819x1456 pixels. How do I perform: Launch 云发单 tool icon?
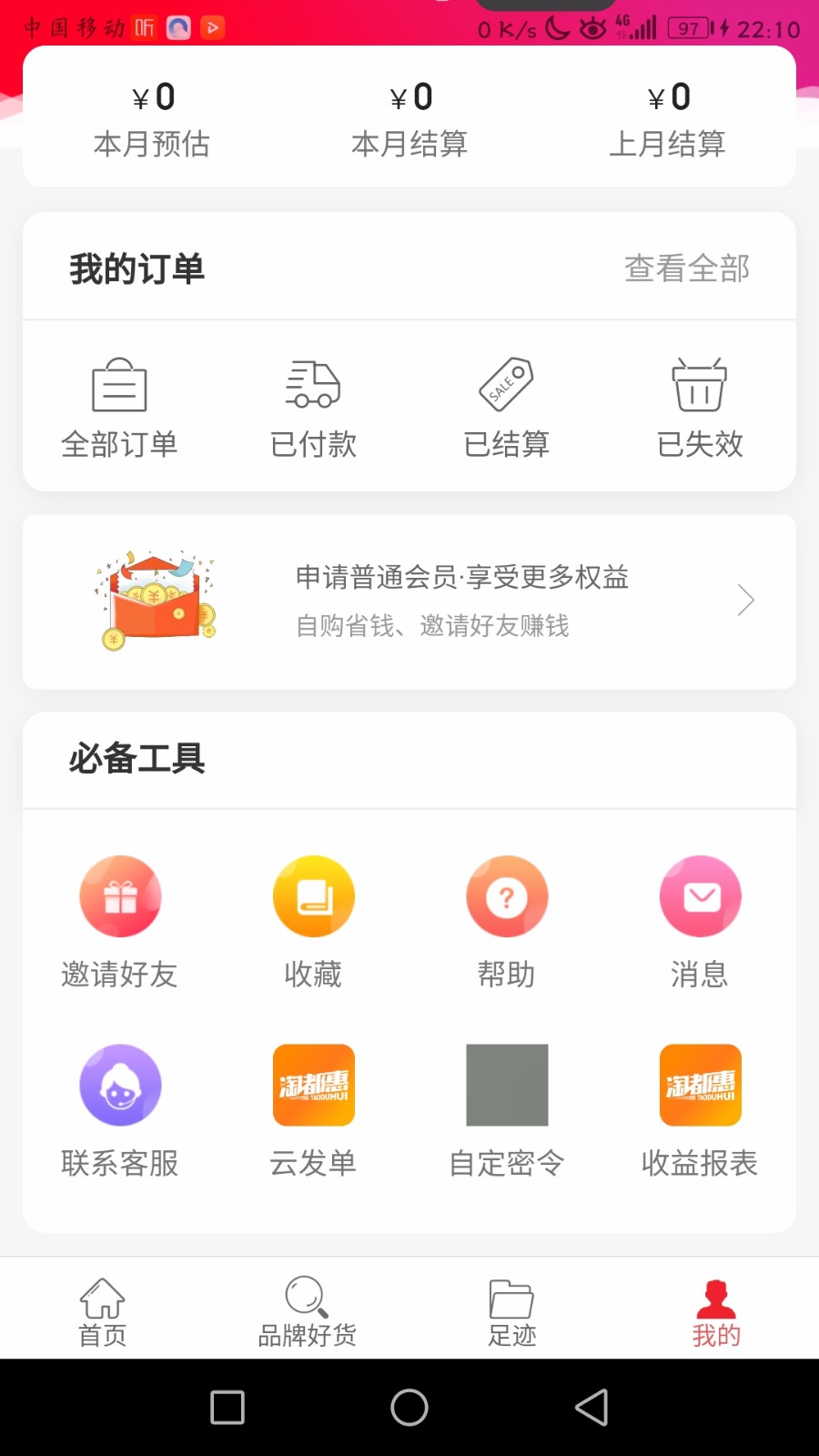tap(313, 1085)
